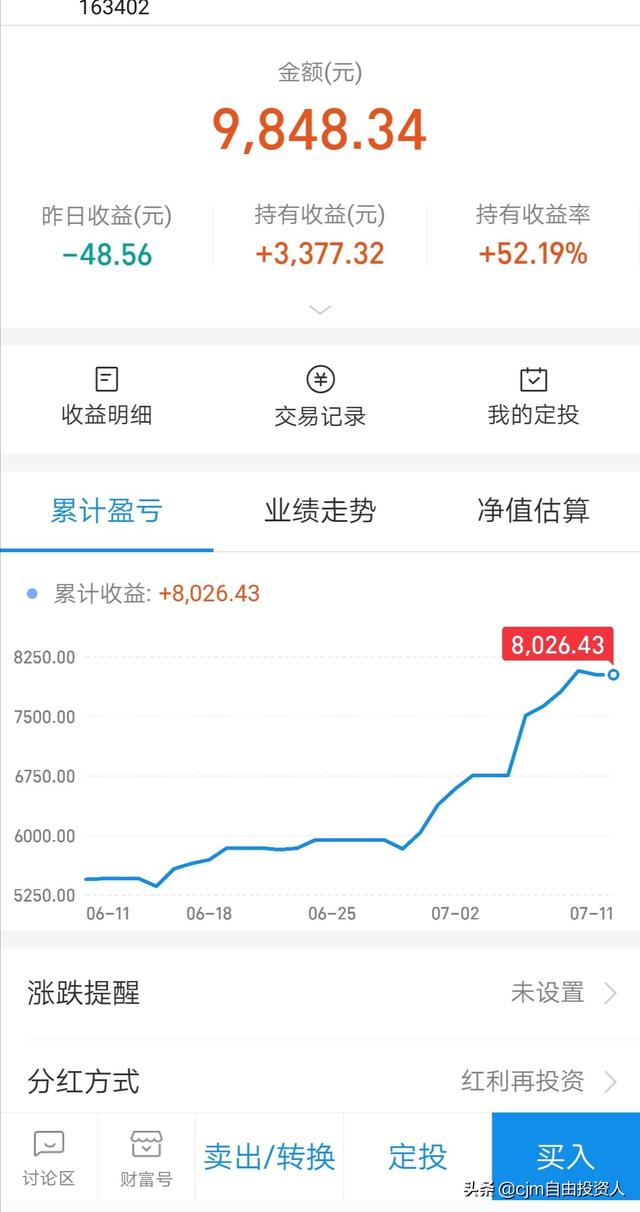Open the 财富号 page
The width and height of the screenshot is (640, 1212).
[x=146, y=1158]
